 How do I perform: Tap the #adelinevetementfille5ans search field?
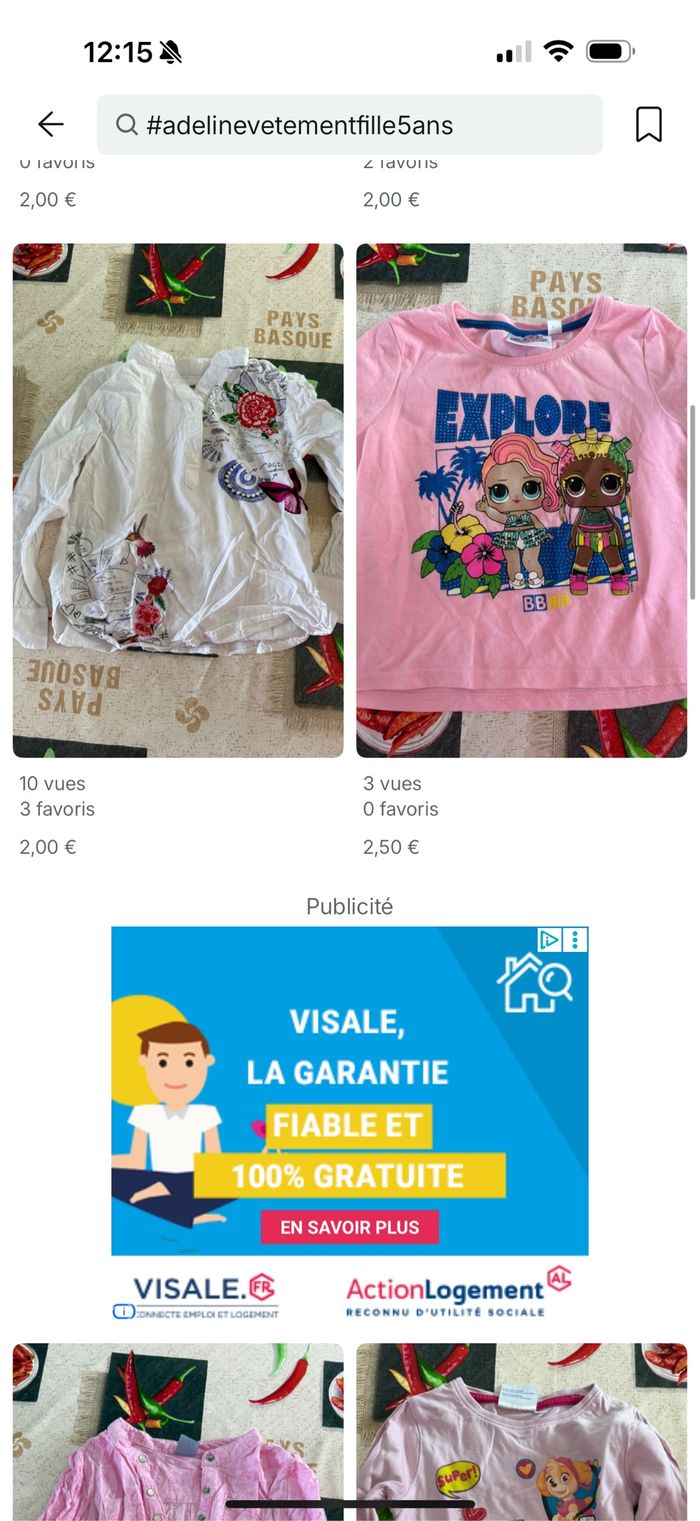[x=350, y=125]
